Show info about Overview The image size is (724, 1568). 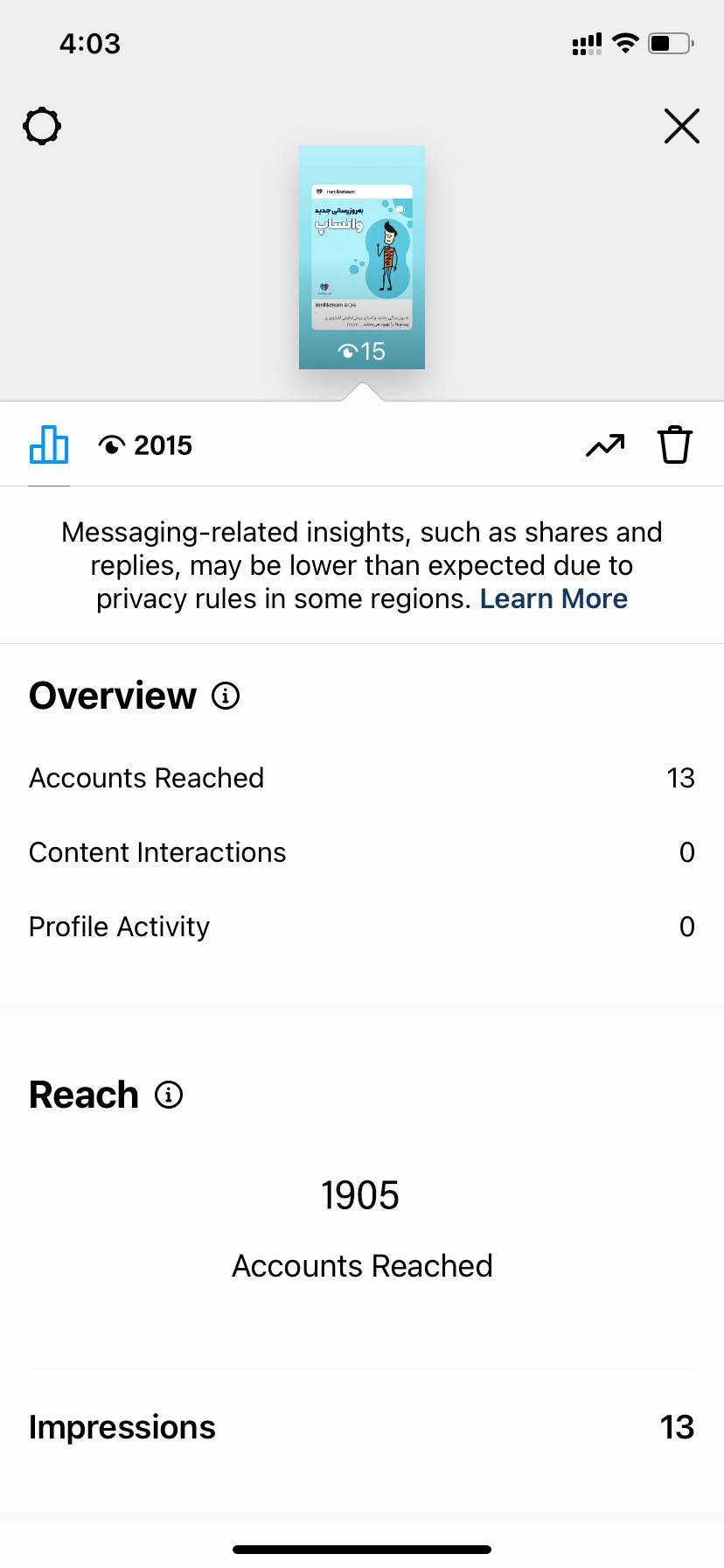click(x=226, y=696)
